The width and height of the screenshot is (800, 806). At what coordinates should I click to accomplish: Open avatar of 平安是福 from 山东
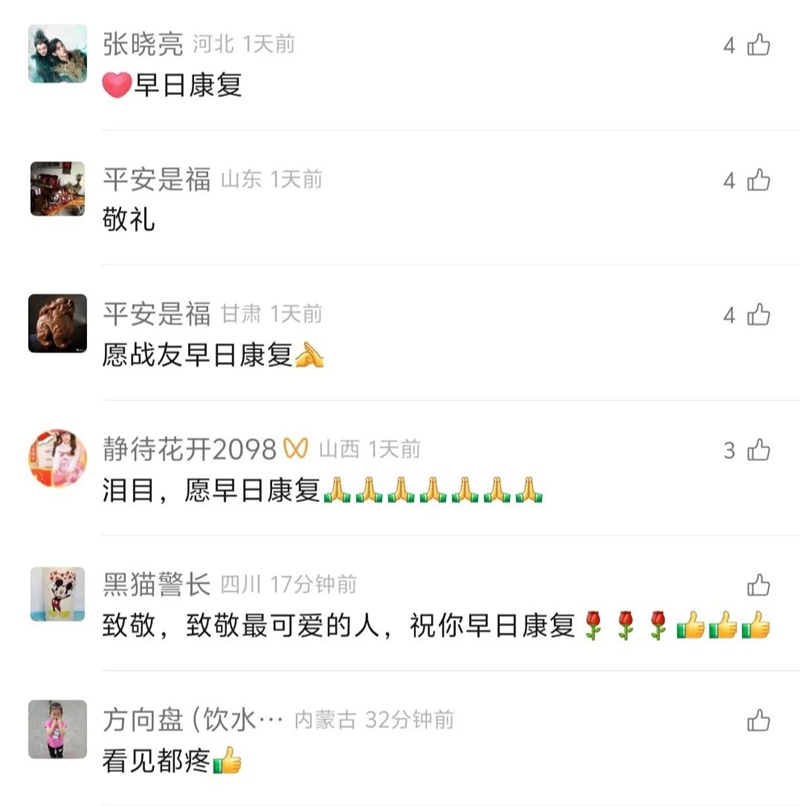click(x=57, y=188)
